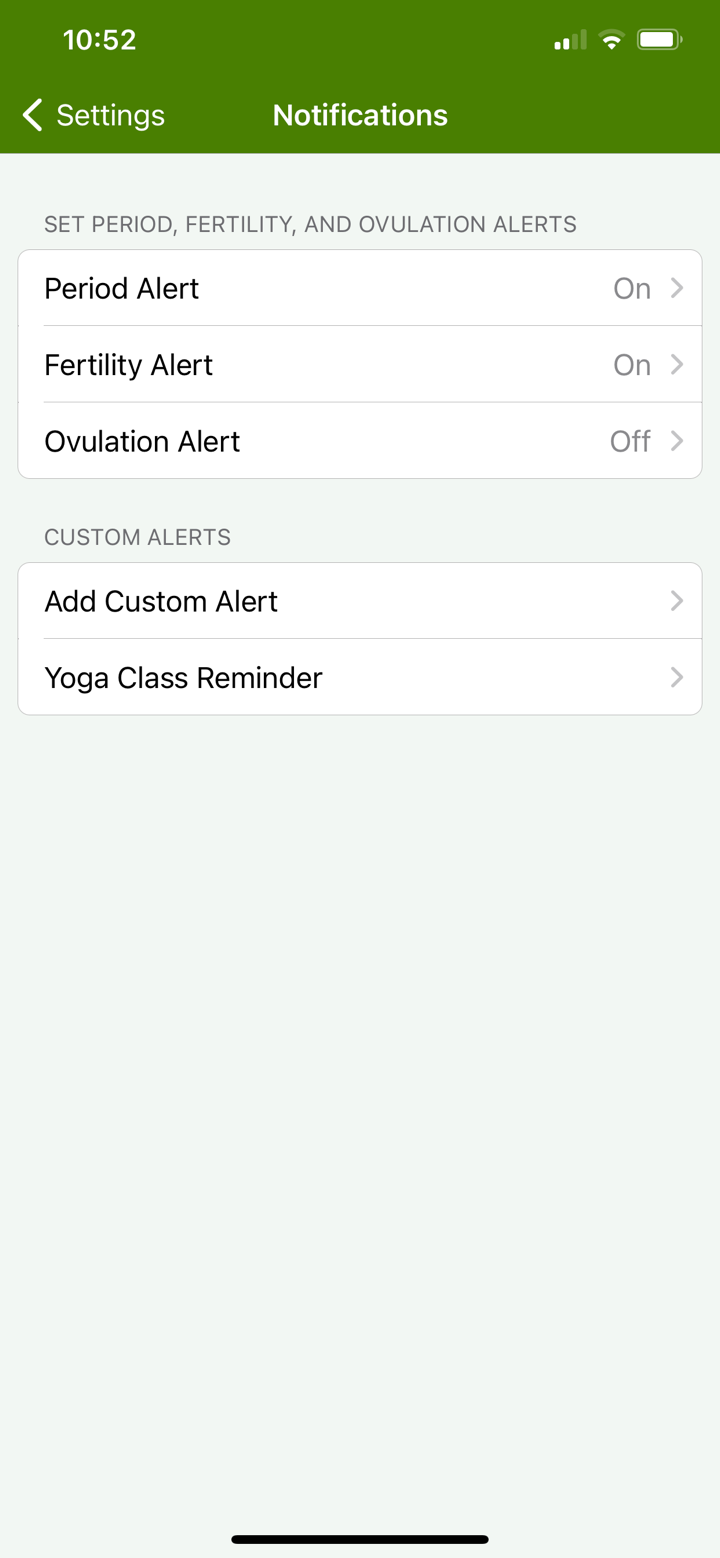Tap the Wi-Fi icon in the status bar
720x1558 pixels.
tap(611, 40)
